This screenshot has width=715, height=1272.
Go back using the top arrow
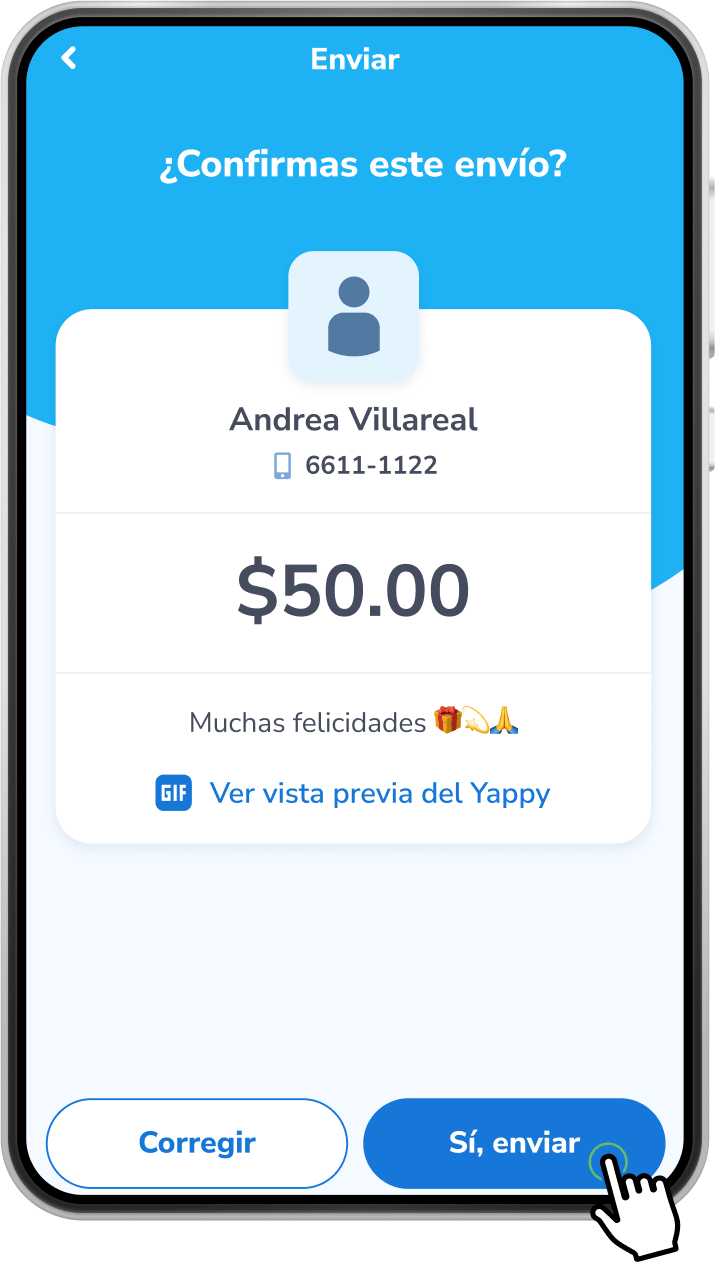[69, 59]
